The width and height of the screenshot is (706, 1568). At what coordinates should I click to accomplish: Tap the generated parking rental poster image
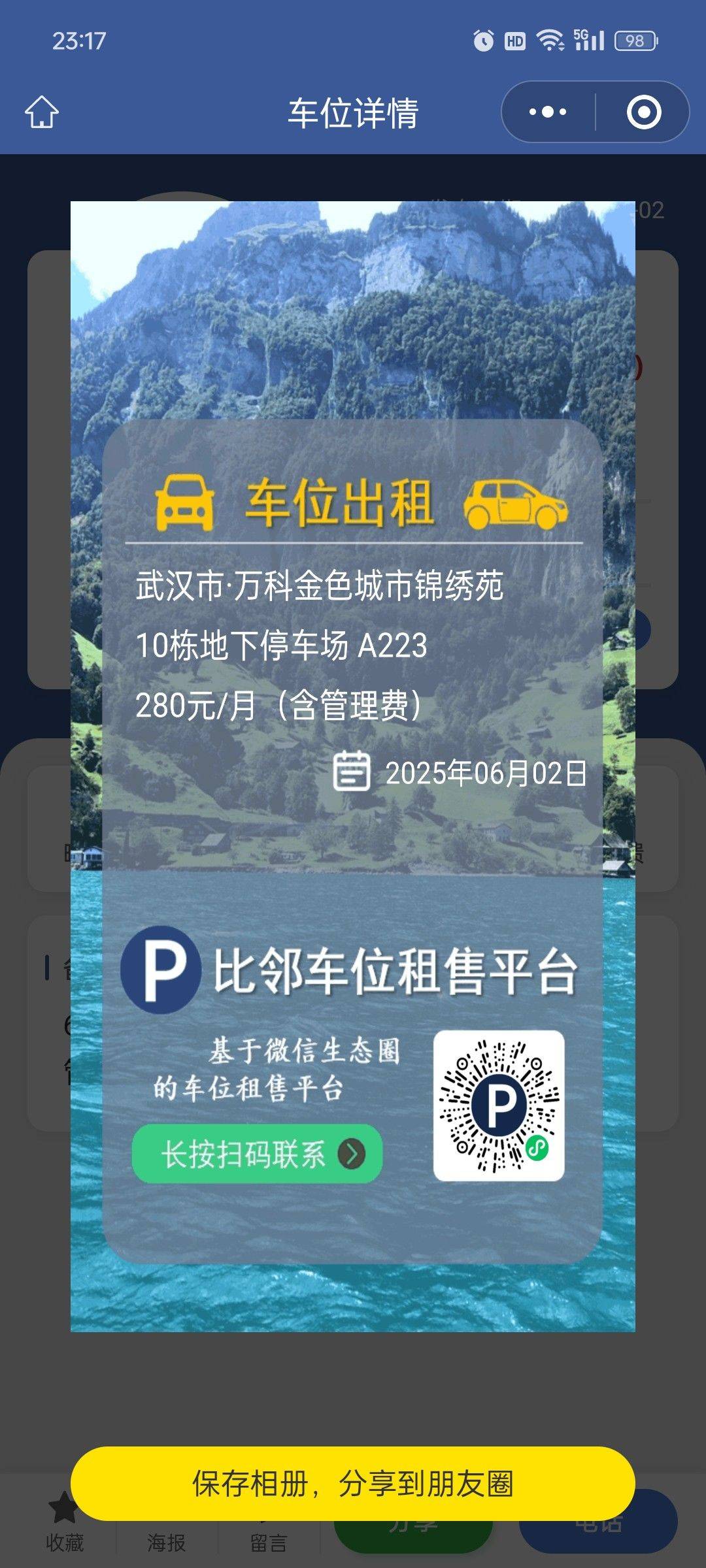pos(353,766)
